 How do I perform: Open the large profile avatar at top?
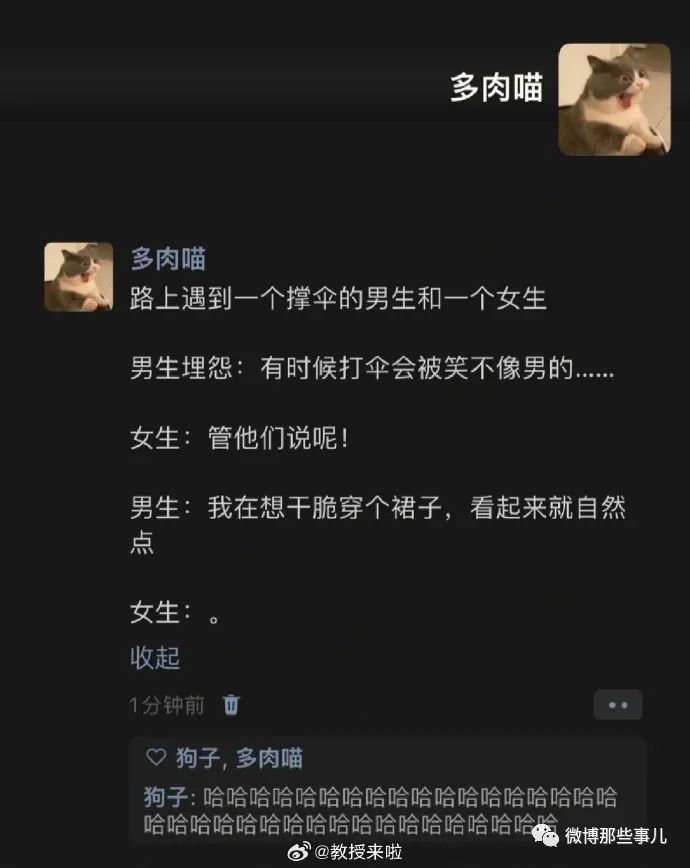tap(614, 99)
